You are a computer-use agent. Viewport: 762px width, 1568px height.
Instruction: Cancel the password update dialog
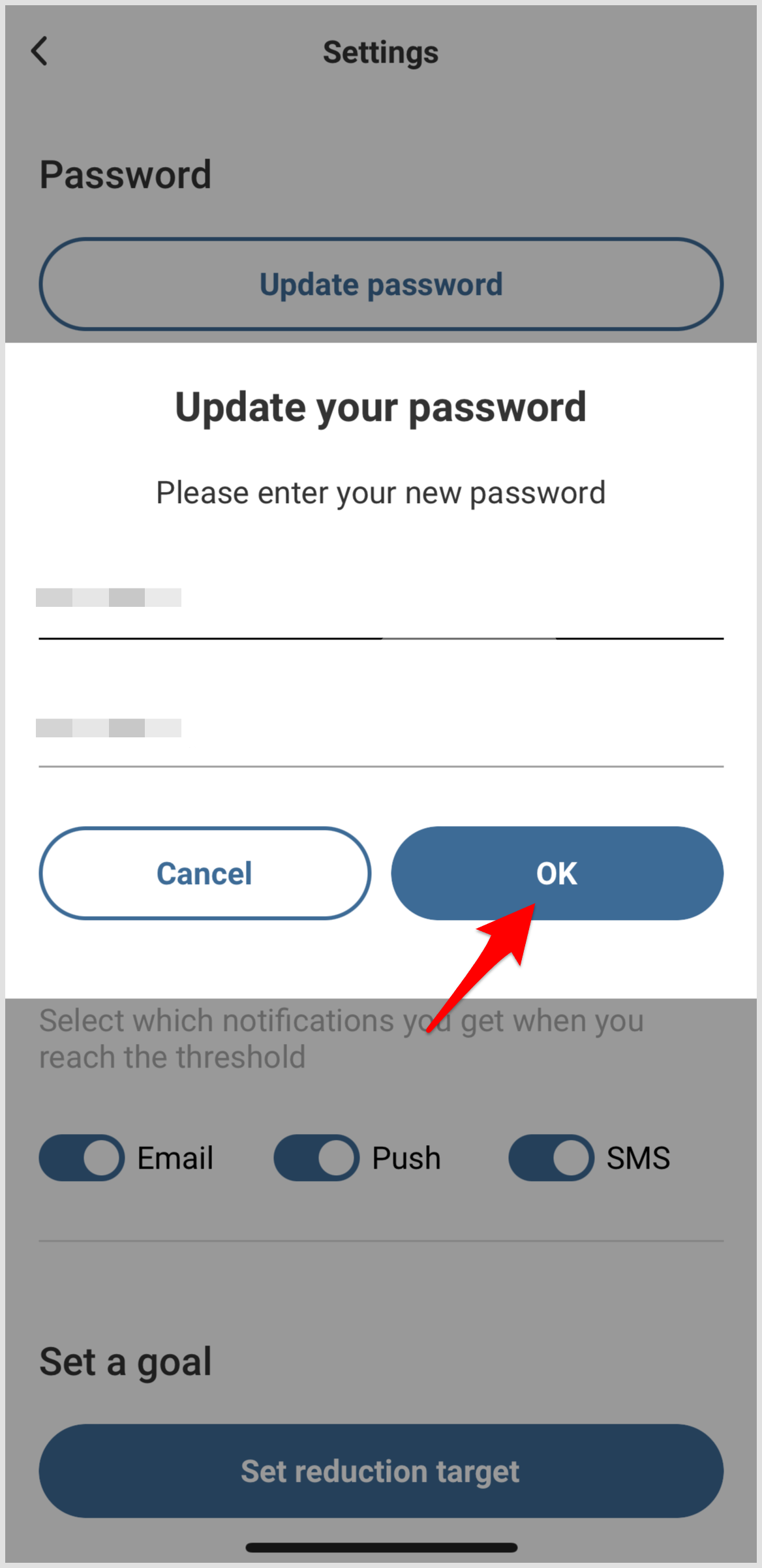click(205, 872)
